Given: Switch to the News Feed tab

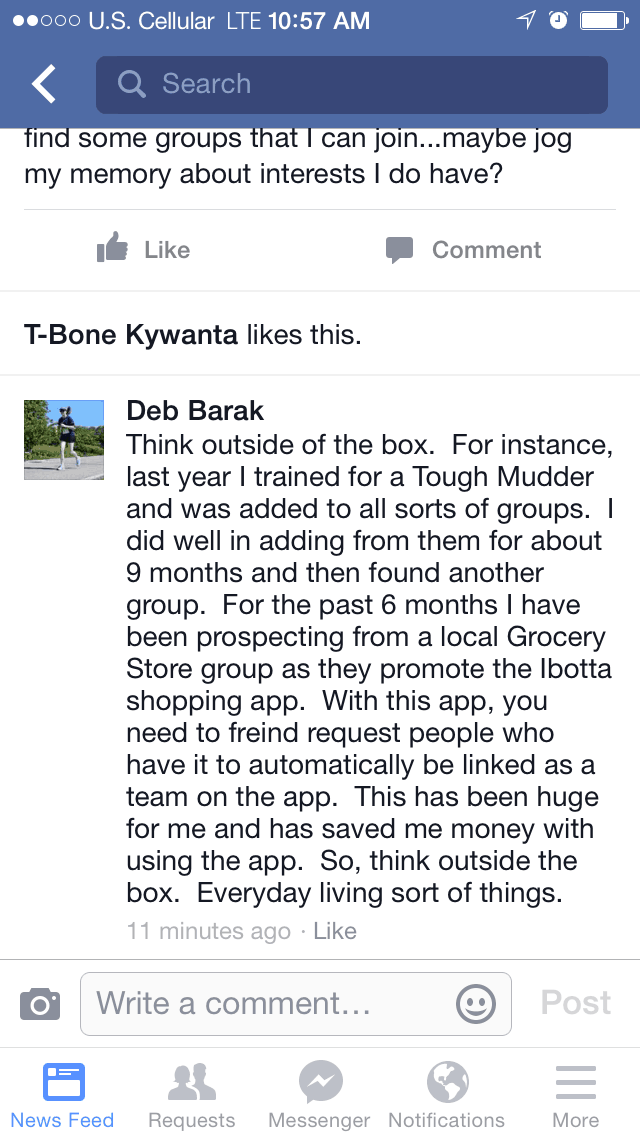Looking at the screenshot, I should click(63, 1095).
